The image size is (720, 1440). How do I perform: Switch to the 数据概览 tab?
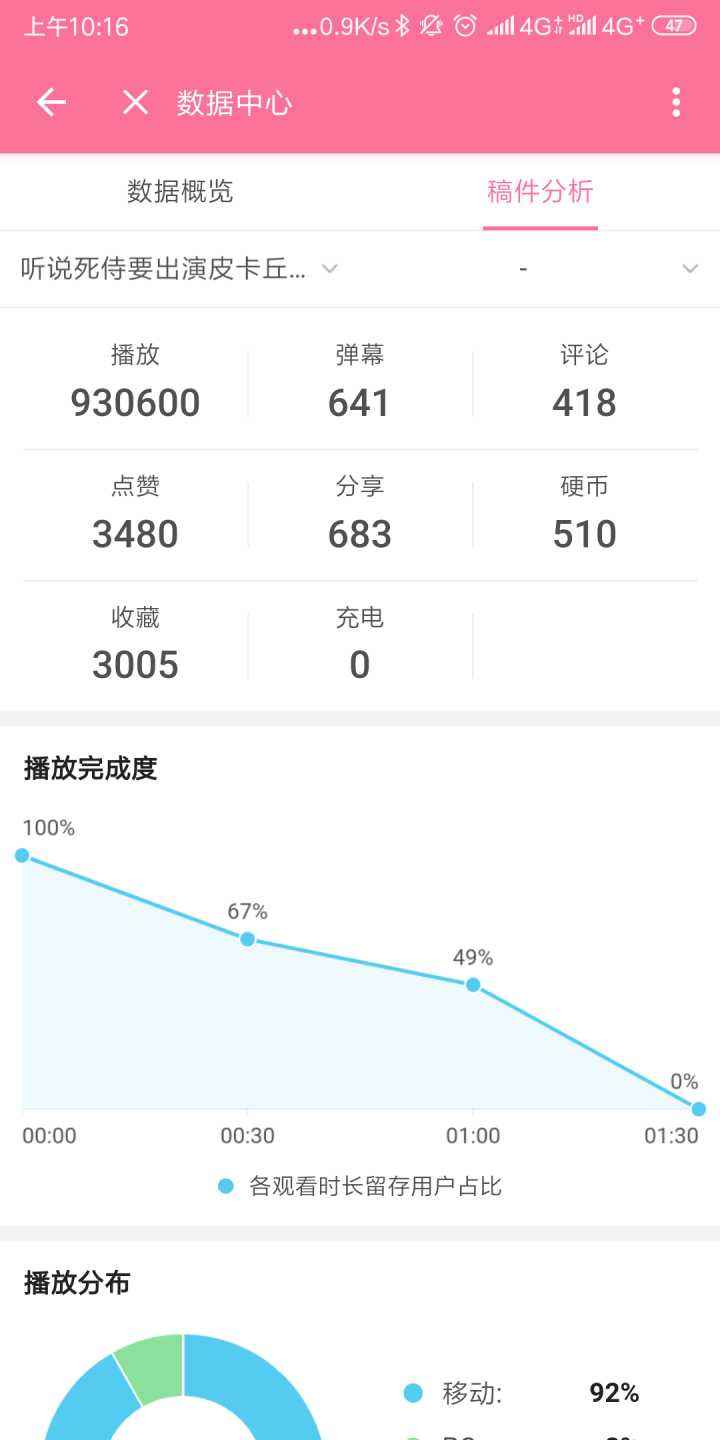pos(178,192)
